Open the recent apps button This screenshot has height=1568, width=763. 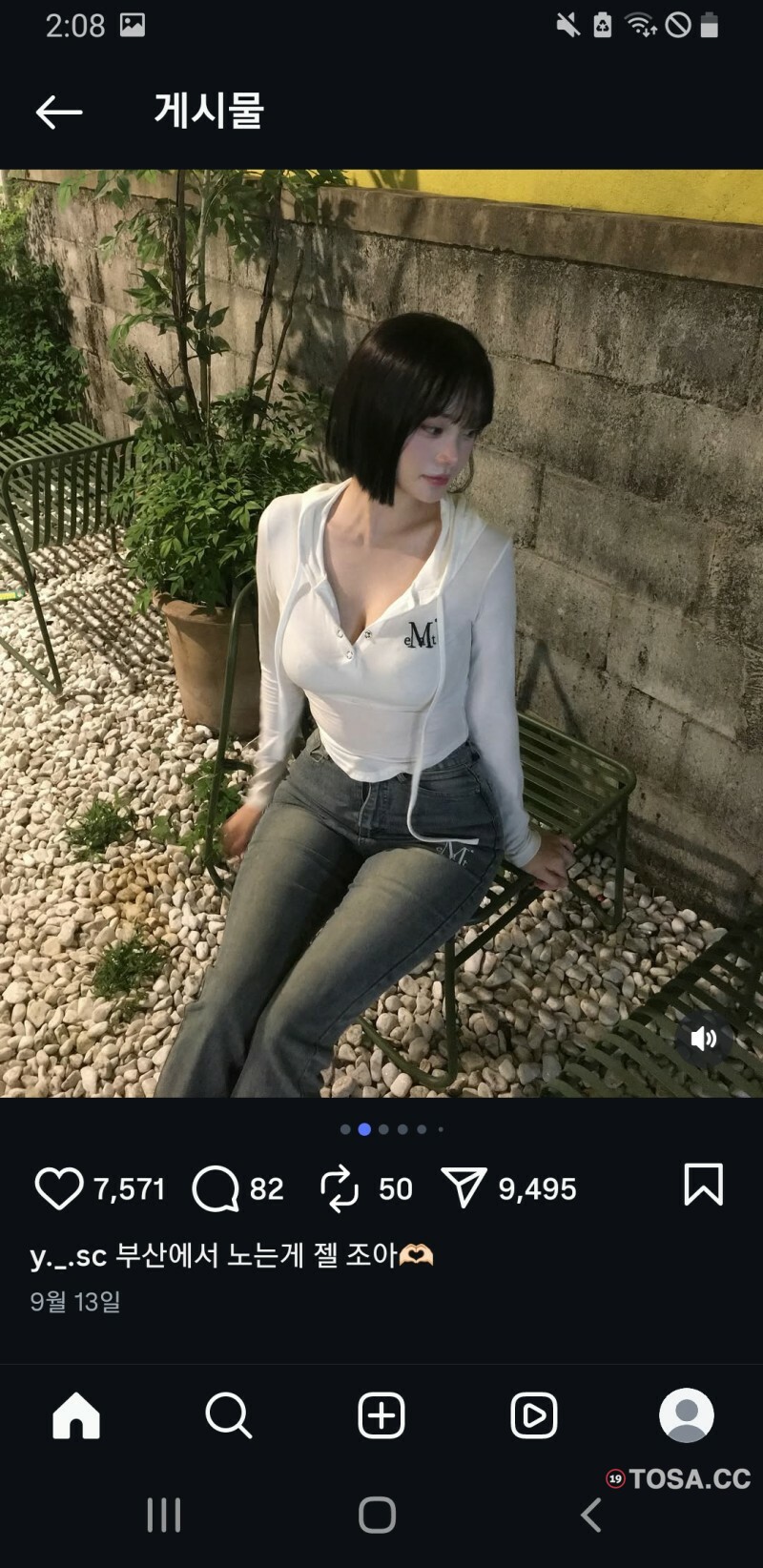click(164, 1515)
